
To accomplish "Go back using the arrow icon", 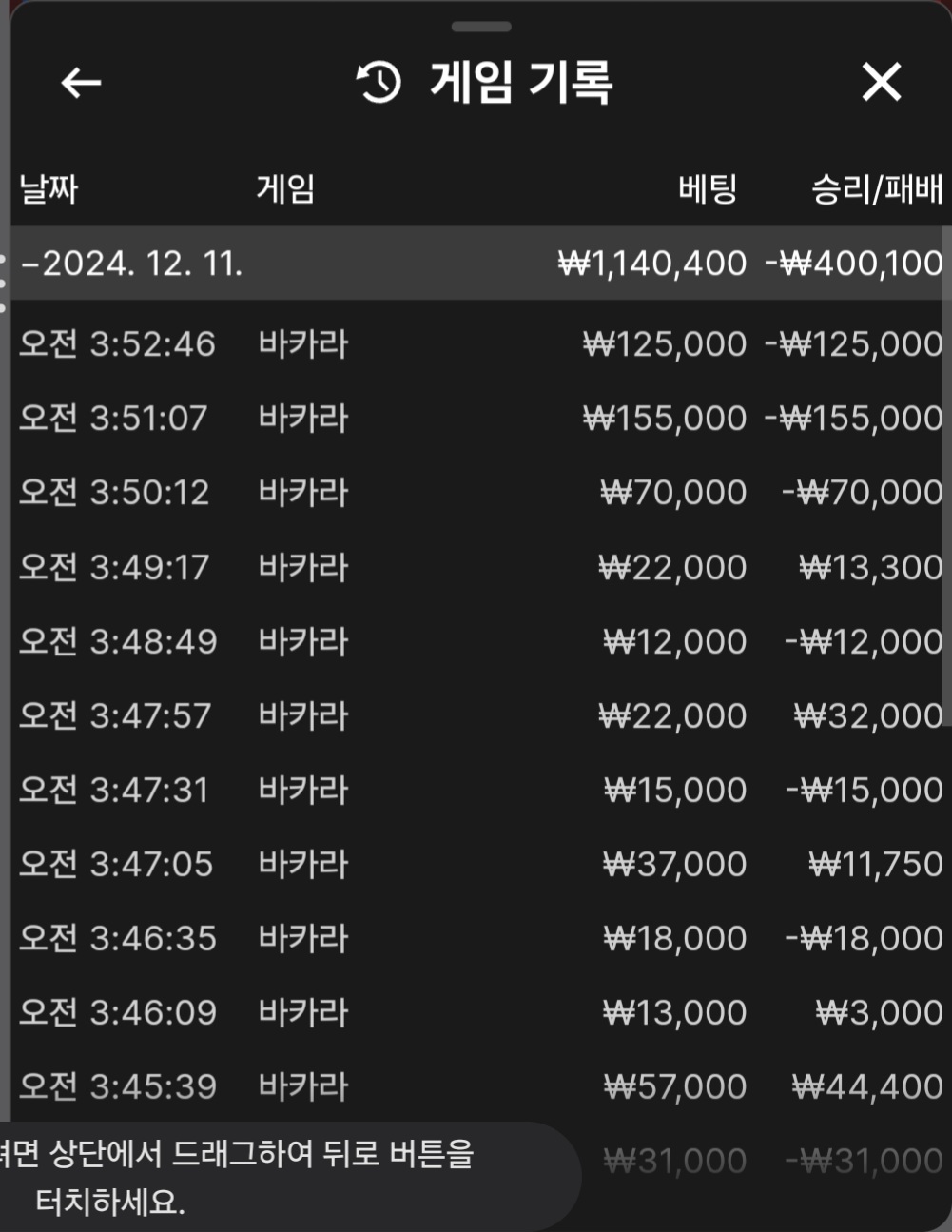I will click(x=81, y=83).
